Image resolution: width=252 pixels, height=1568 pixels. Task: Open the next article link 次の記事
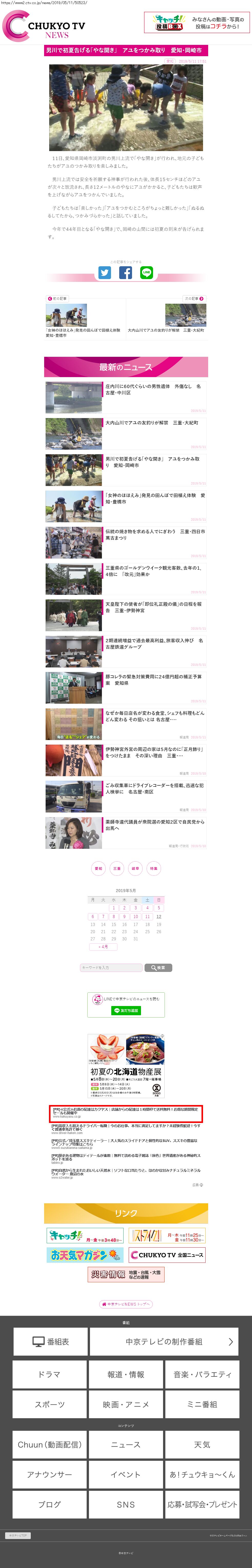click(x=194, y=298)
